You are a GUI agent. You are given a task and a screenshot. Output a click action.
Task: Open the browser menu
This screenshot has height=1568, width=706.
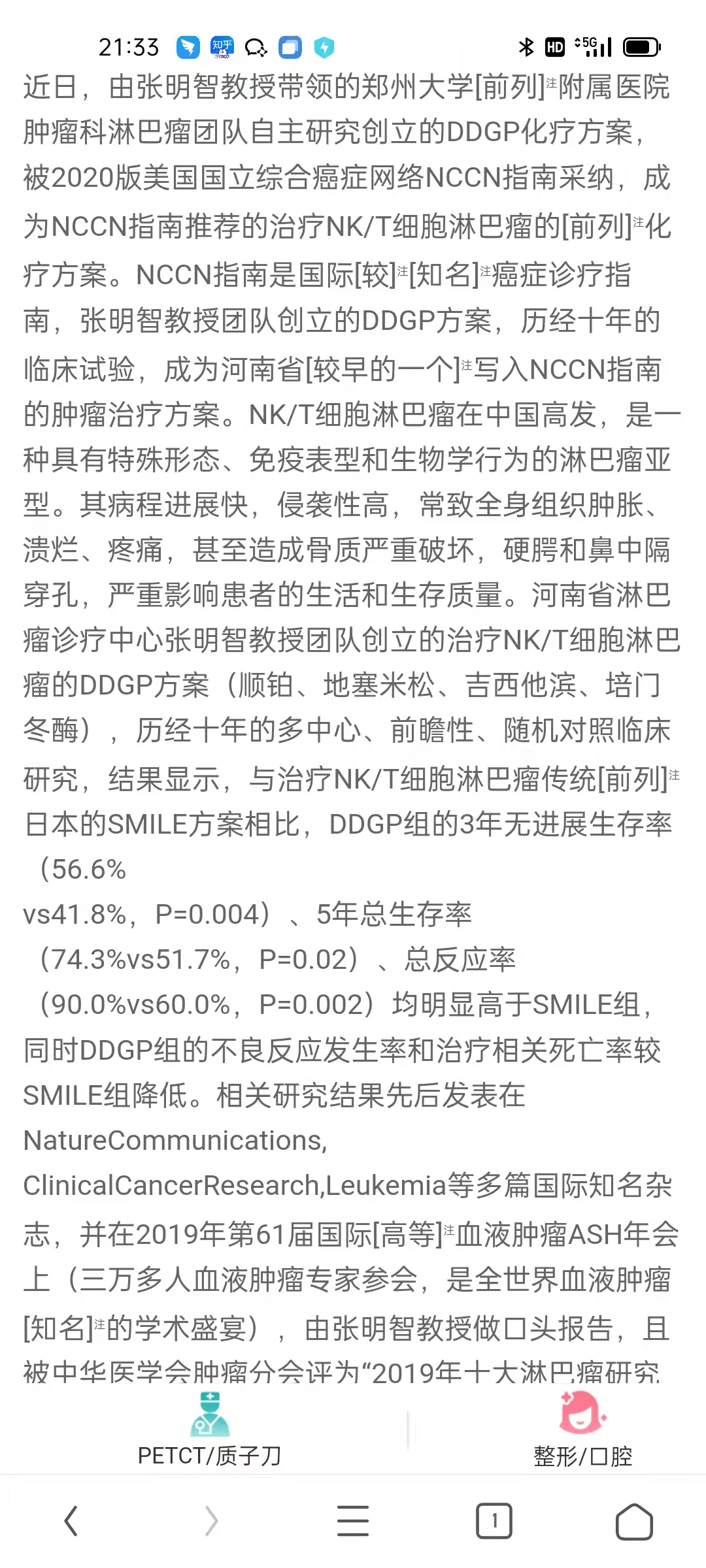353,1522
